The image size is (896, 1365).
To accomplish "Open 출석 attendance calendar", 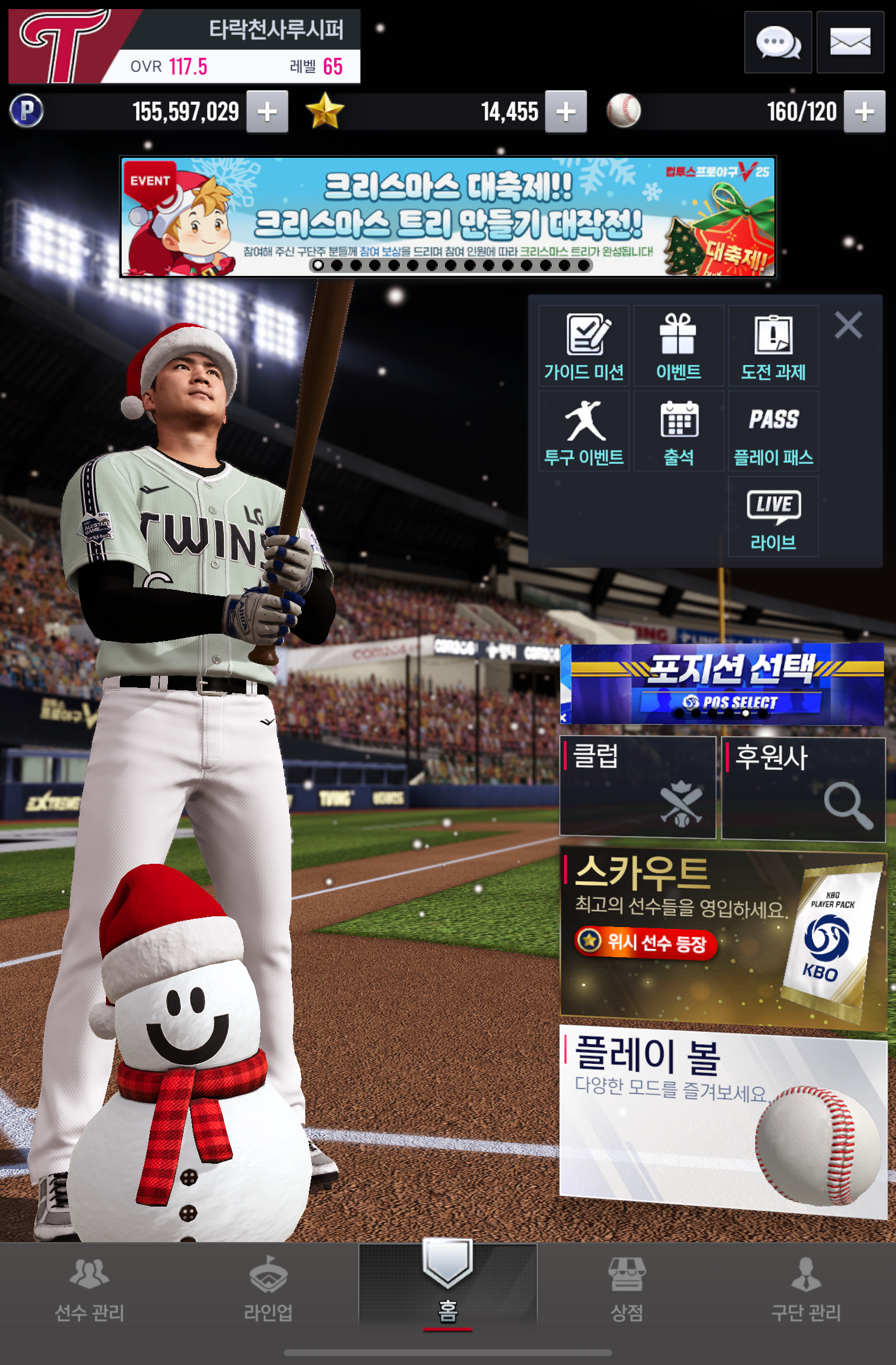I will pyautogui.click(x=678, y=431).
